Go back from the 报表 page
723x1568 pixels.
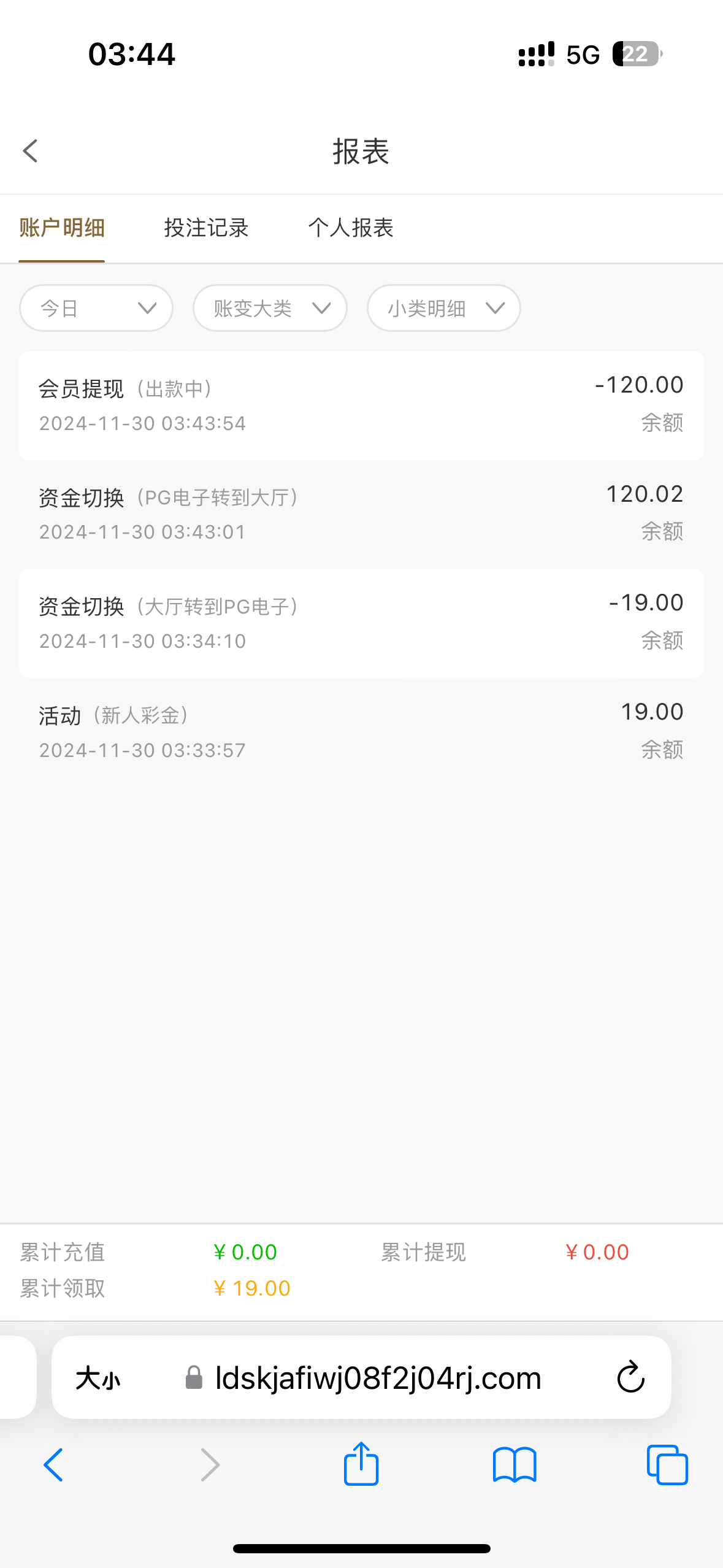(x=30, y=151)
